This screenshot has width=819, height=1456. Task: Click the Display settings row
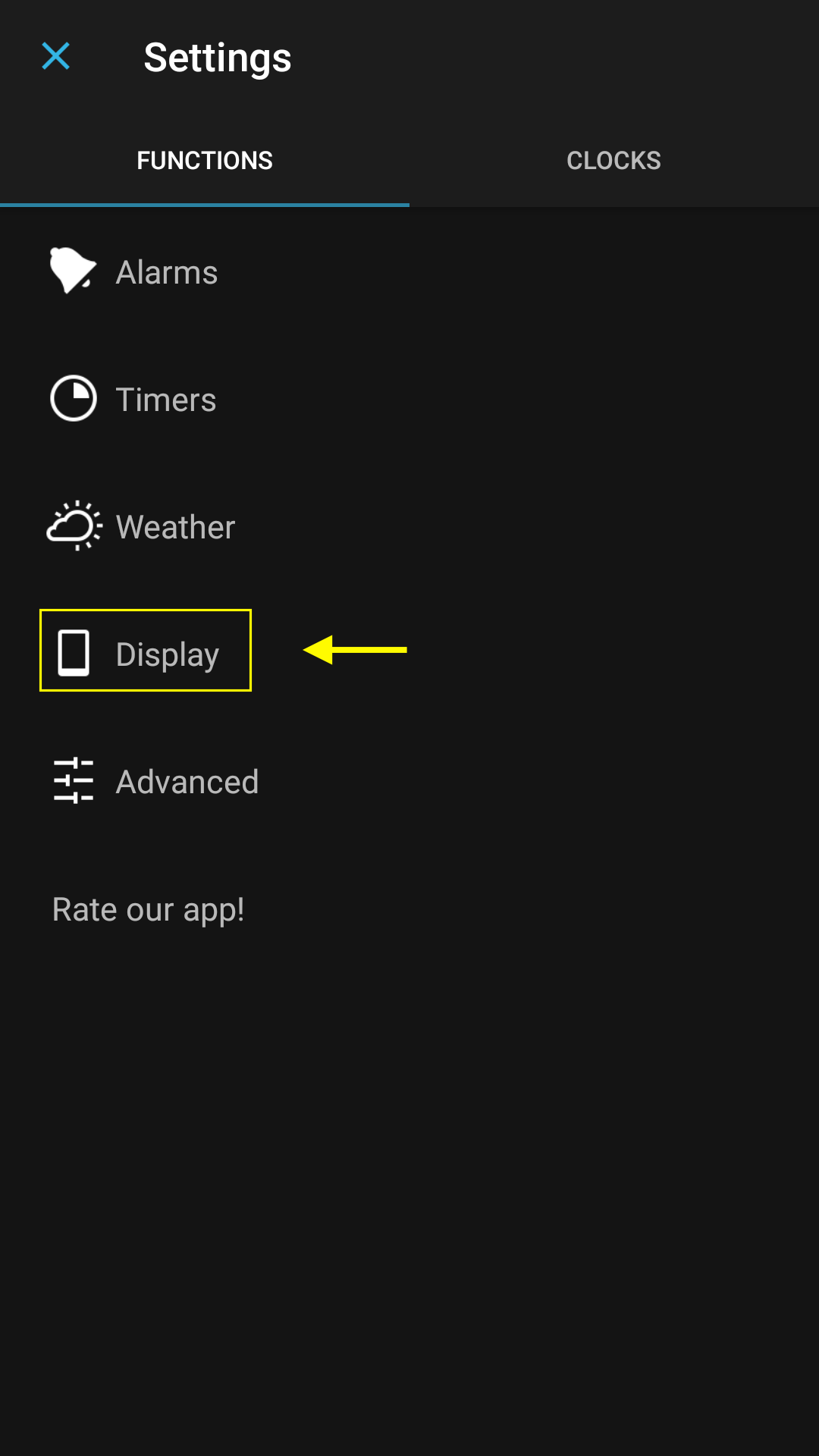(166, 652)
